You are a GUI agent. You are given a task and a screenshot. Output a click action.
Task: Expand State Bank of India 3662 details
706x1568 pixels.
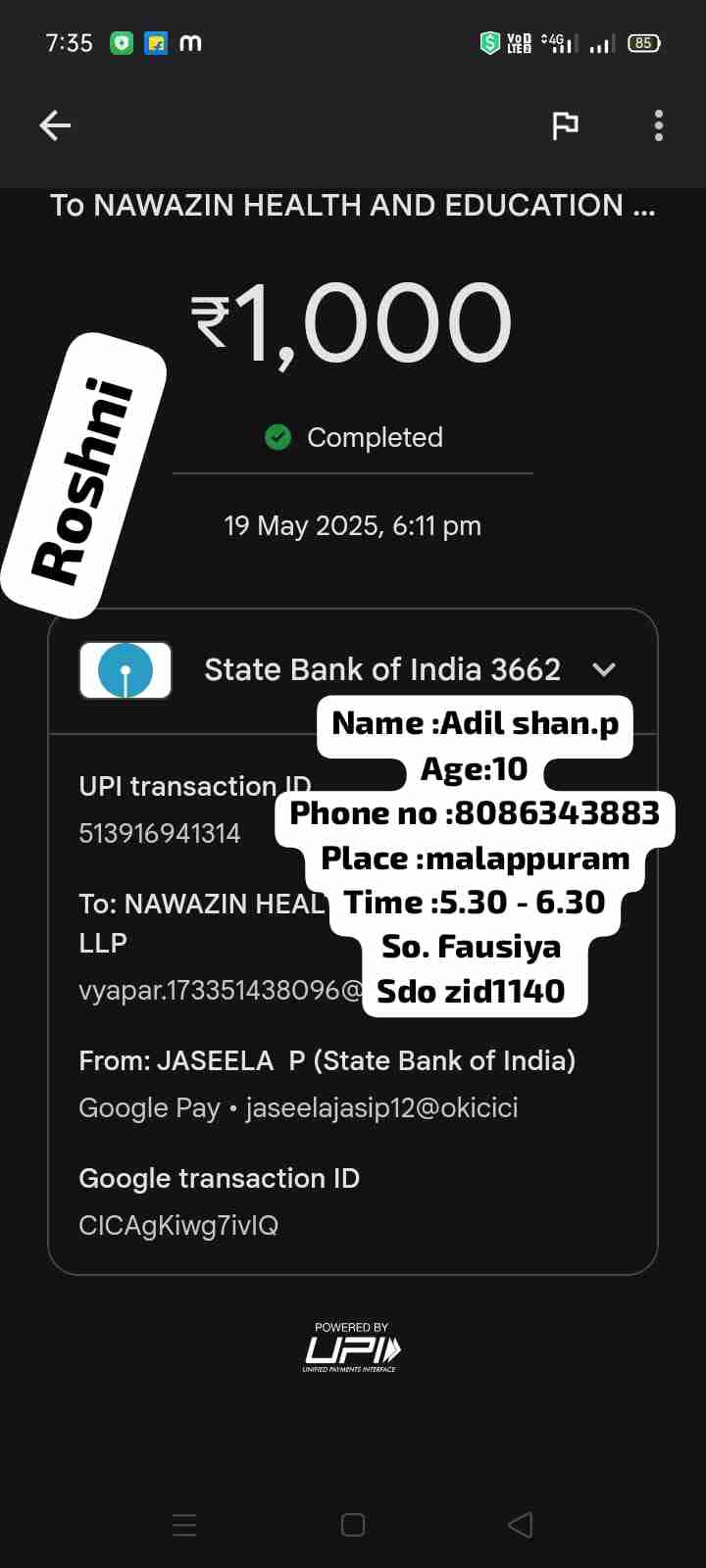(604, 669)
